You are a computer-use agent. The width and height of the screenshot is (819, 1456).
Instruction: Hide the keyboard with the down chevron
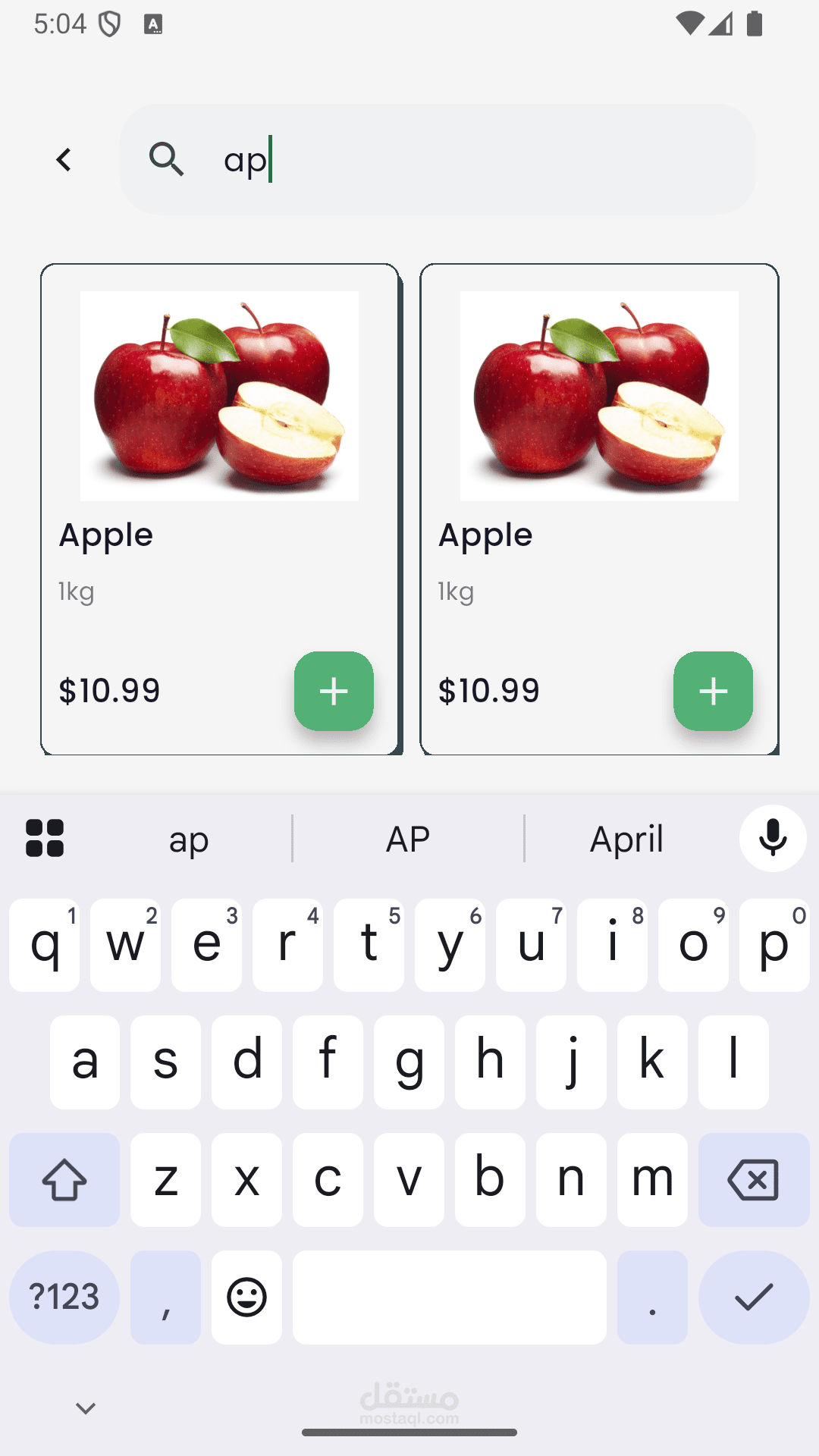(x=86, y=1409)
